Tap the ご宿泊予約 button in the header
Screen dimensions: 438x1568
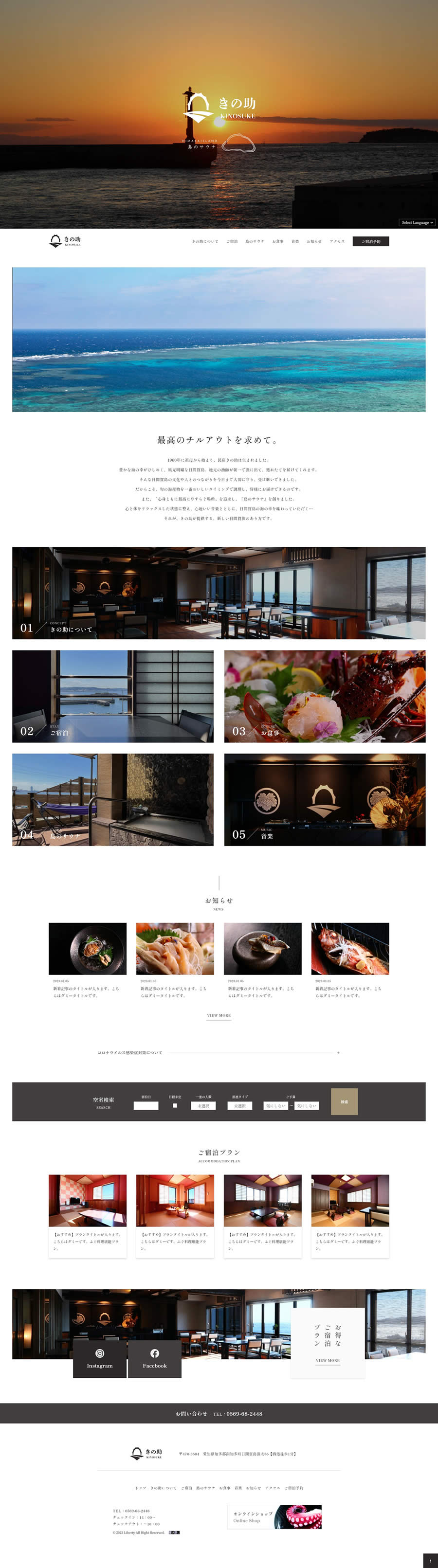click(x=370, y=242)
